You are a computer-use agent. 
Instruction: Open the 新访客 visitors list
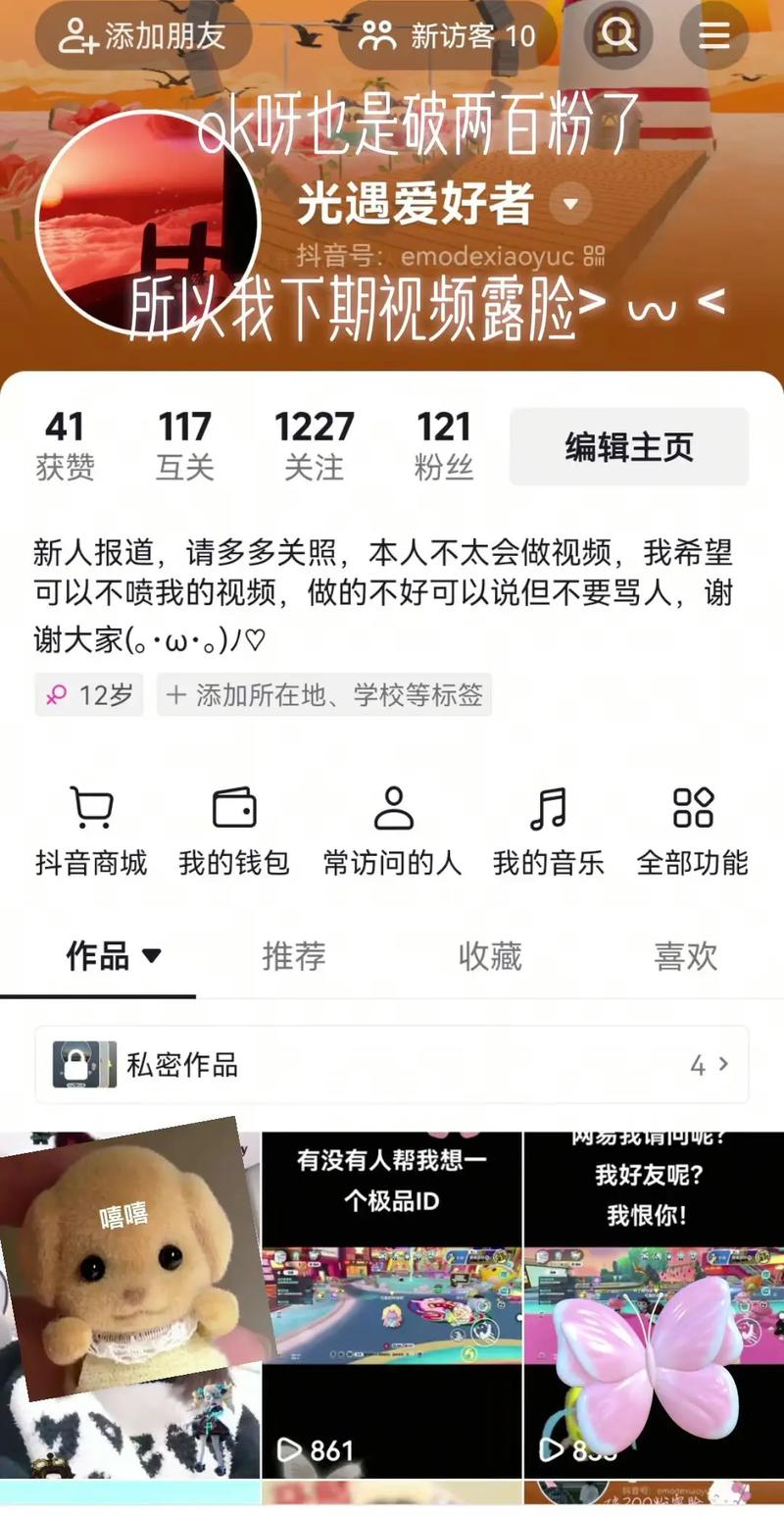click(x=448, y=36)
